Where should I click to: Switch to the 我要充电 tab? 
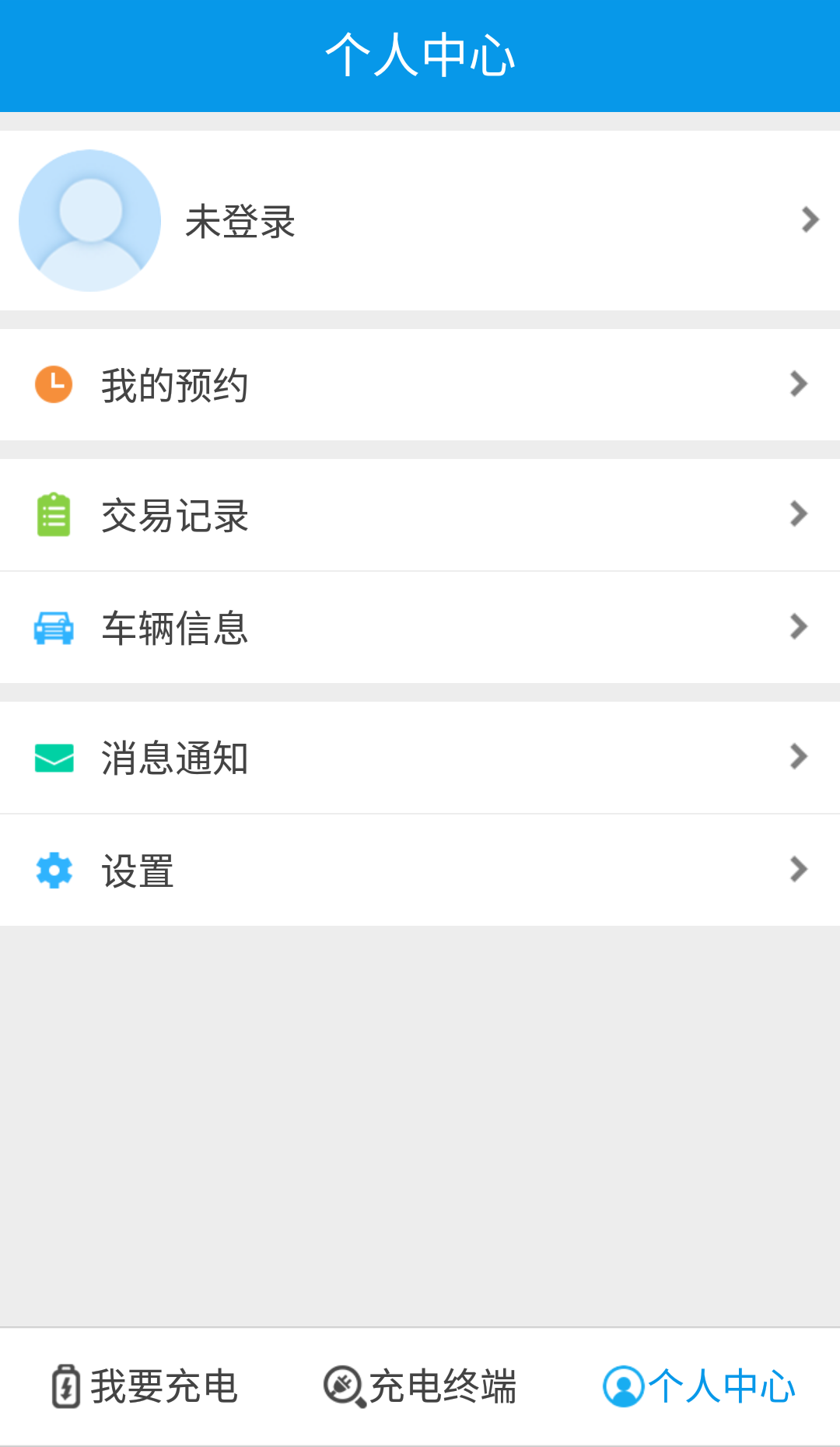pyautogui.click(x=145, y=1386)
